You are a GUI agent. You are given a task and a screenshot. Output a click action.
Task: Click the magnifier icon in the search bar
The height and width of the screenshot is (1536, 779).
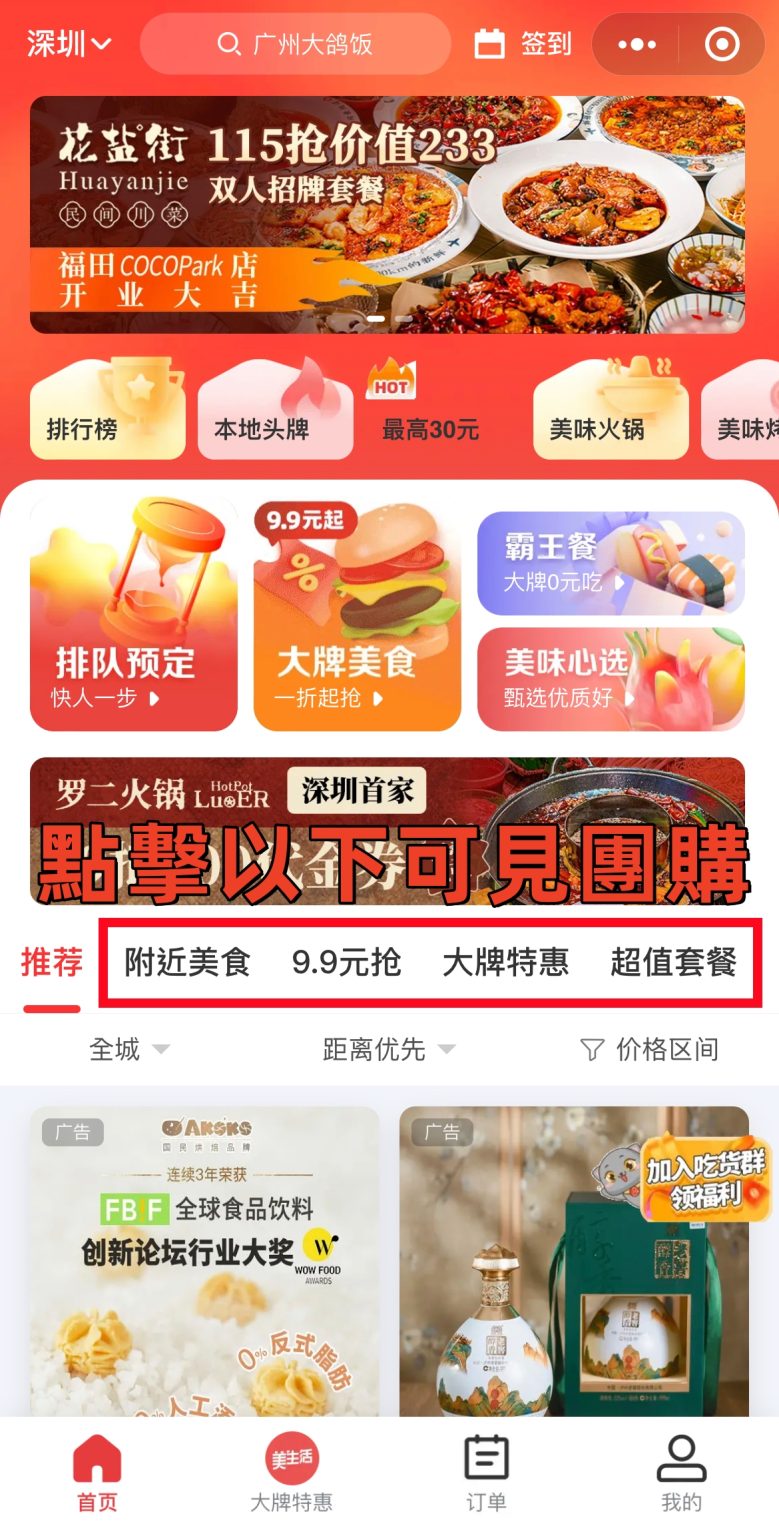[230, 44]
